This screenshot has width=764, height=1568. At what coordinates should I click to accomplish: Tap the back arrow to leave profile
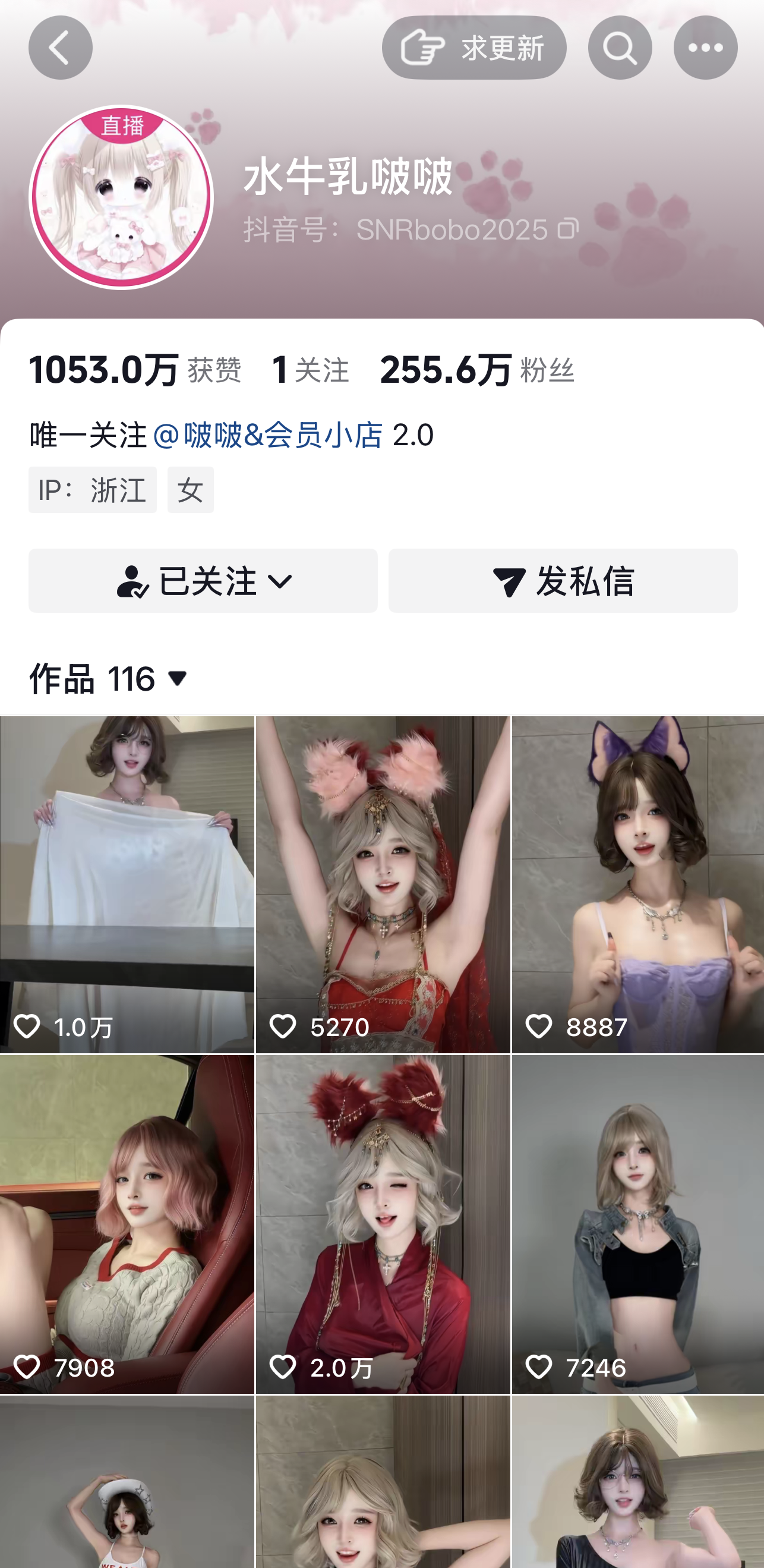[59, 48]
